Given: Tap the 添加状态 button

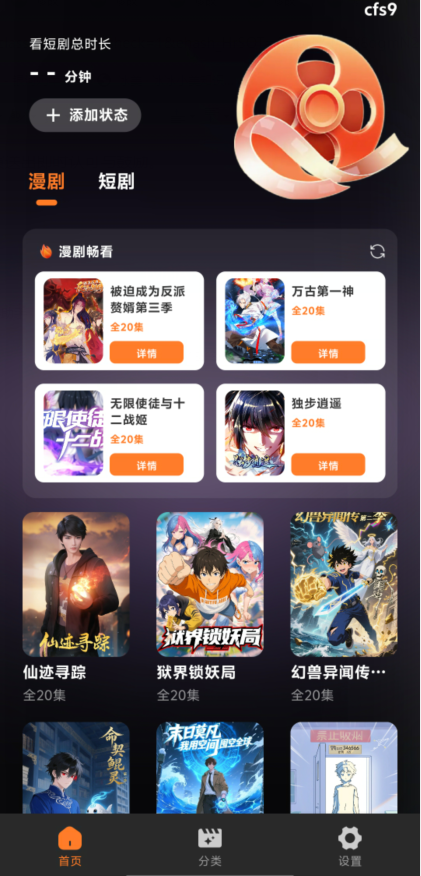Looking at the screenshot, I should [85, 115].
